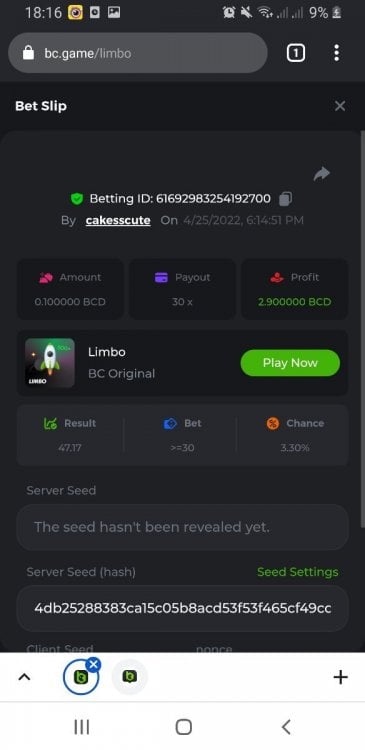Screen dimensions: 365x750
Task: Open Seed Settings
Action: point(298,572)
